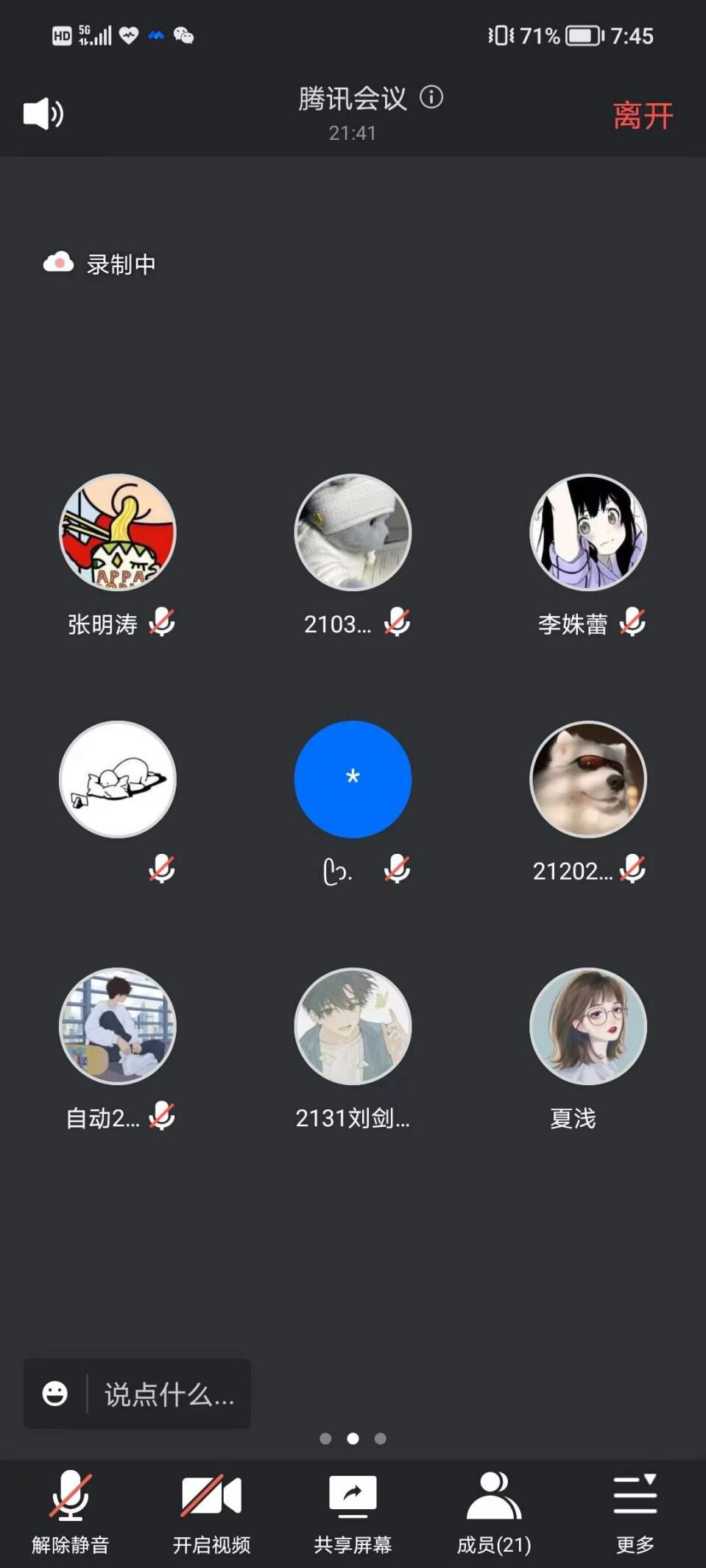Tap 2131刘剑... participant avatar
Viewport: 706px width, 1568px height.
coord(353,1026)
